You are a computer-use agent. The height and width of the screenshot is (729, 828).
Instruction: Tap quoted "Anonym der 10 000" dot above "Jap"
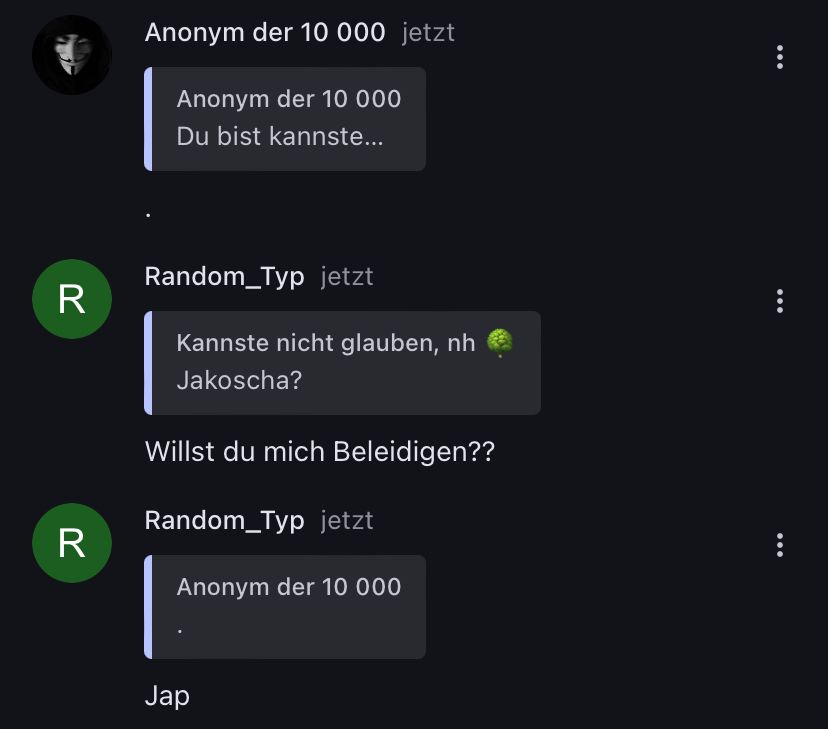286,607
